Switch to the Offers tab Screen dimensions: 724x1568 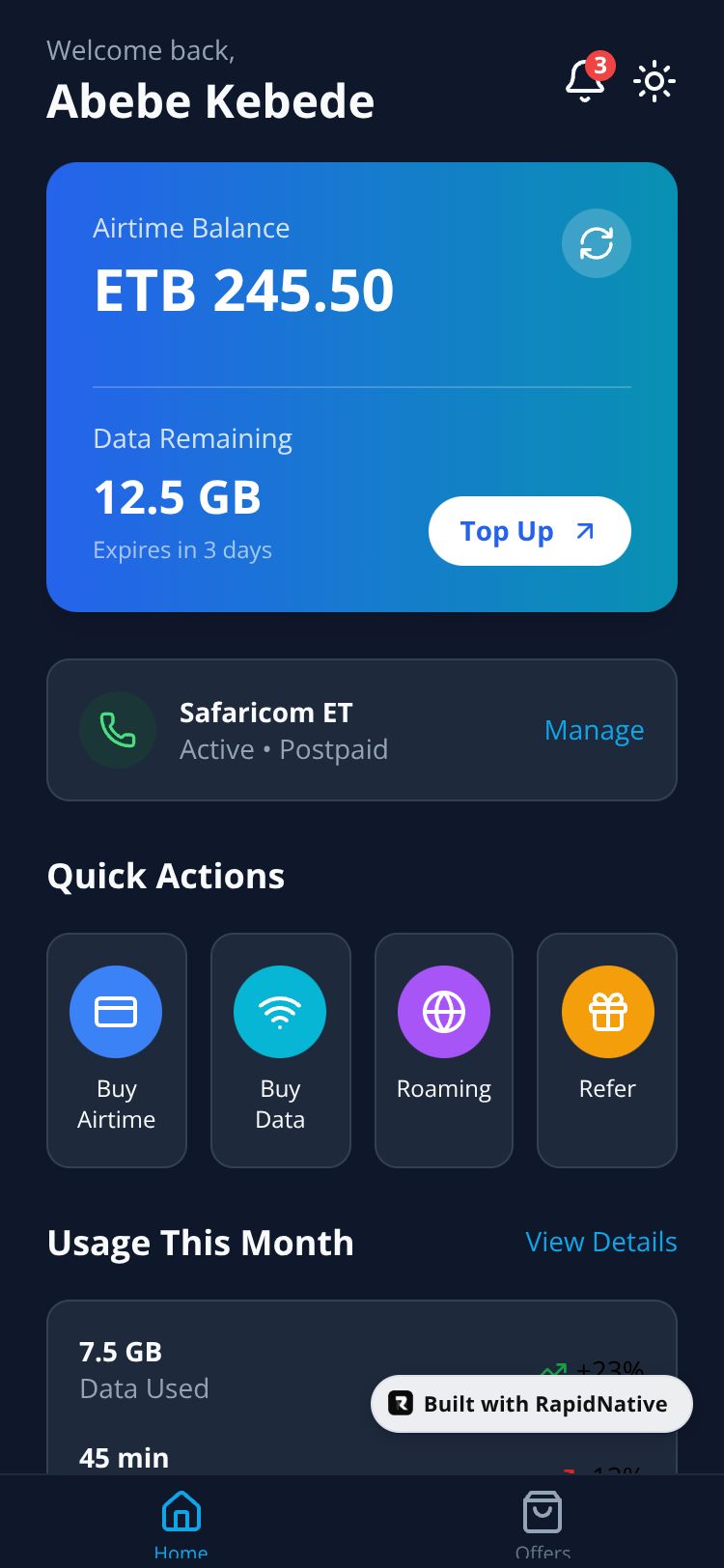click(543, 1522)
